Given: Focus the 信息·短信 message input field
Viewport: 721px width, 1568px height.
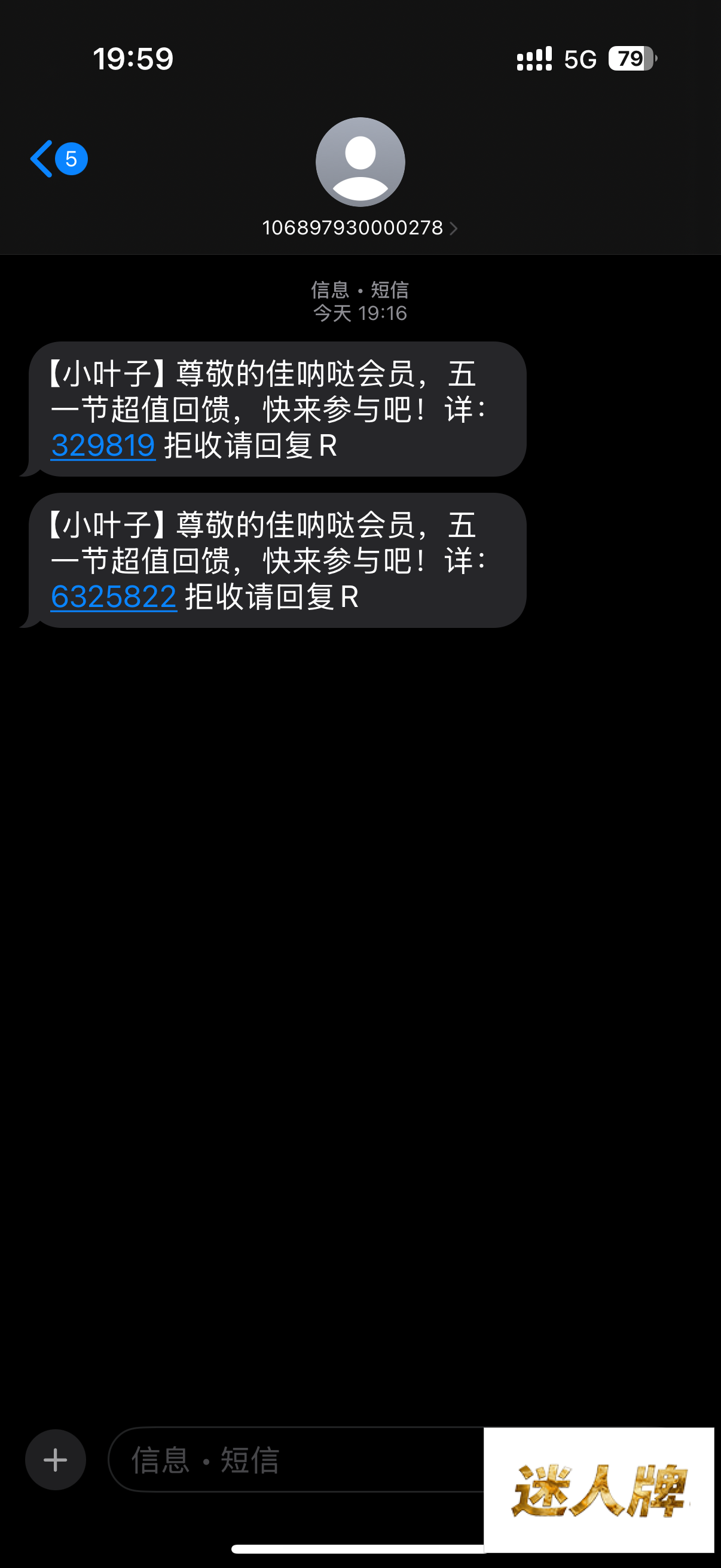Looking at the screenshot, I should point(292,1460).
